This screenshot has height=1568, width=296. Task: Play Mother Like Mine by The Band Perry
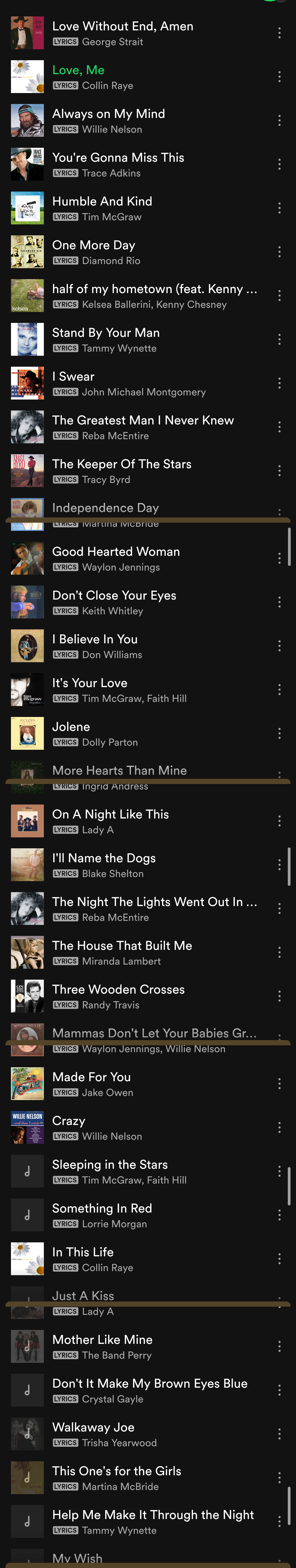tap(102, 1340)
